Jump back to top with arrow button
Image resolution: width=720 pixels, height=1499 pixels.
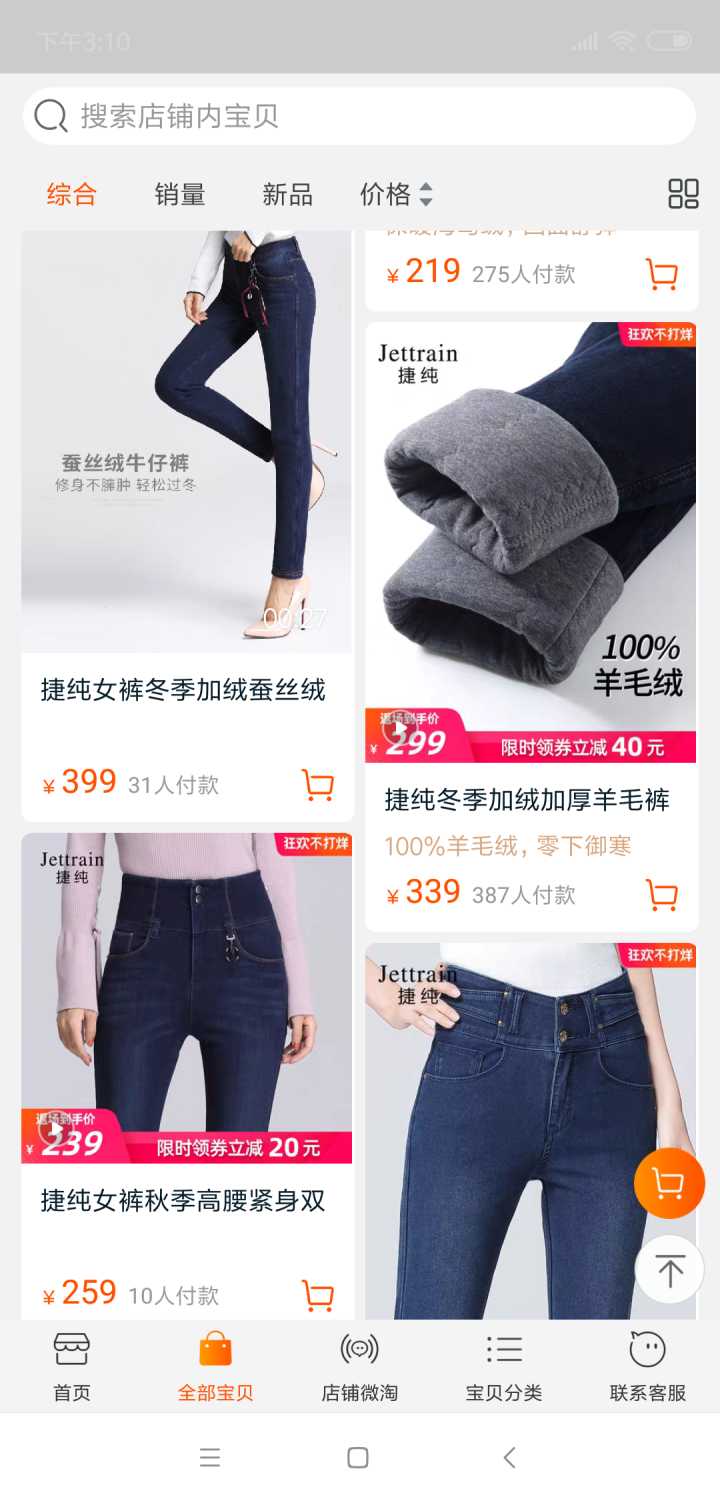point(669,1270)
